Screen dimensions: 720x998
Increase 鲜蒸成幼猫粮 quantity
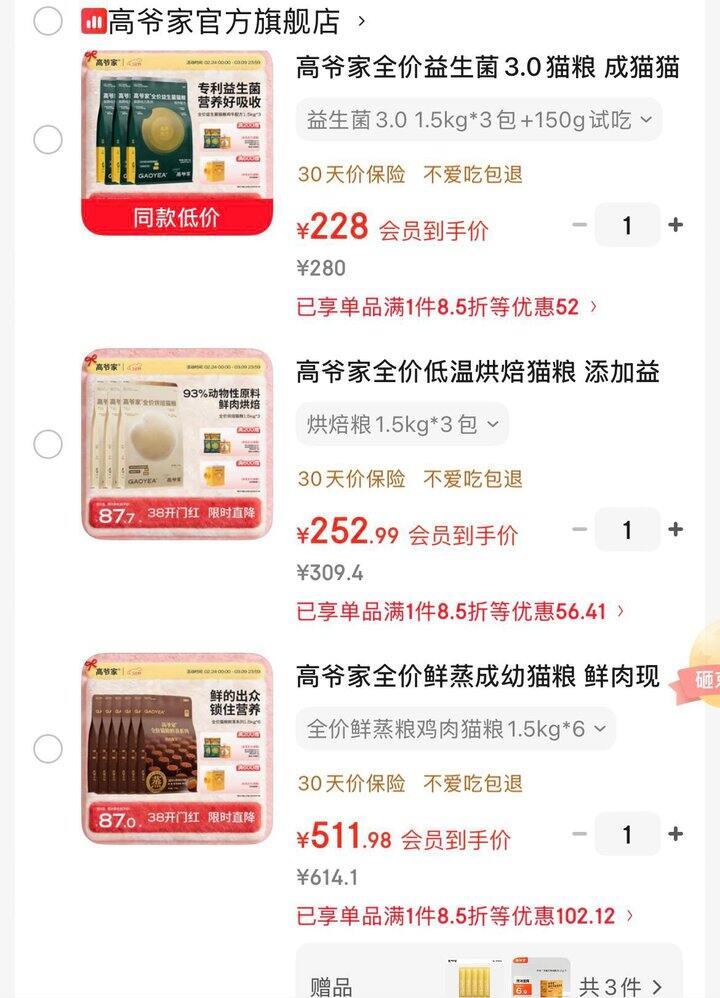pos(676,834)
